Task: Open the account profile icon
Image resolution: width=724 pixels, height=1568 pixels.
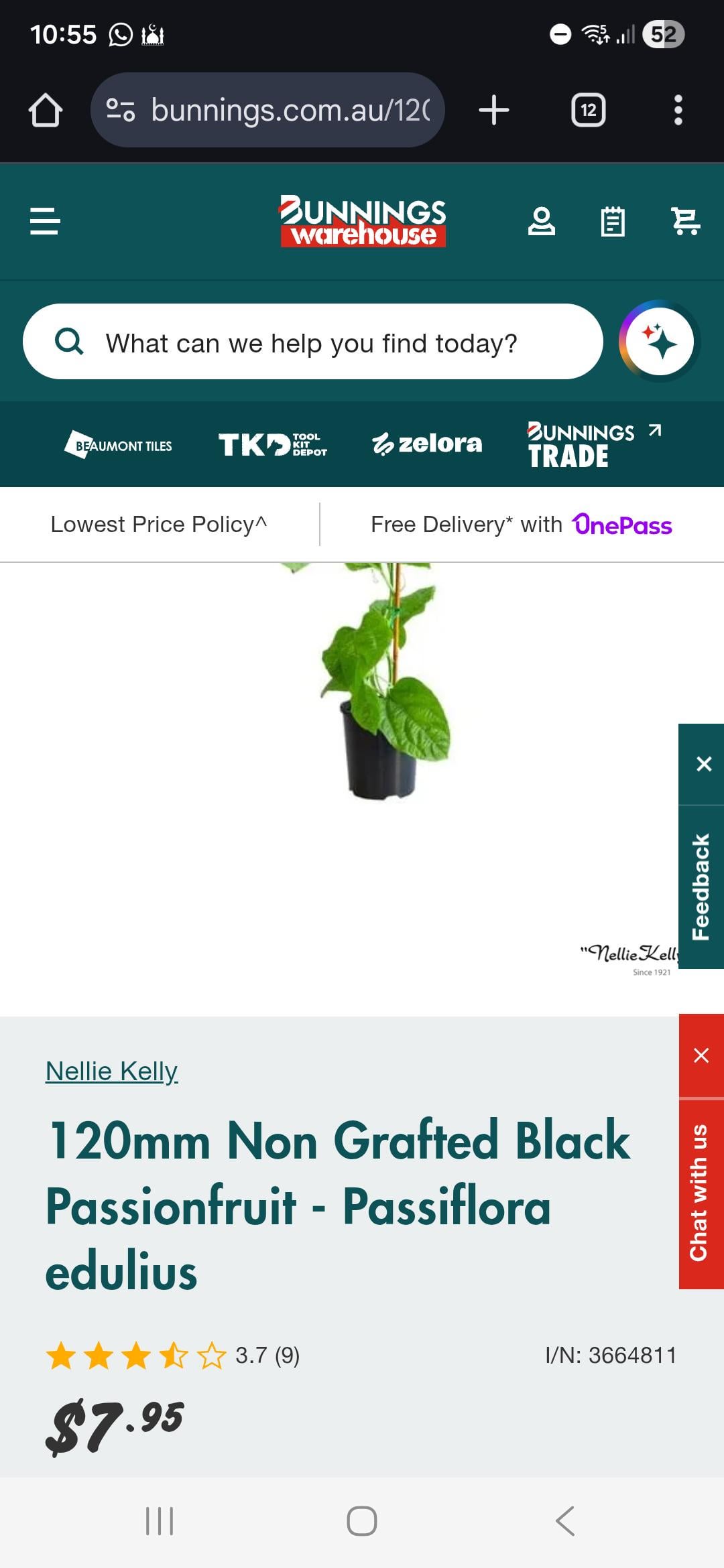Action: 541,221
